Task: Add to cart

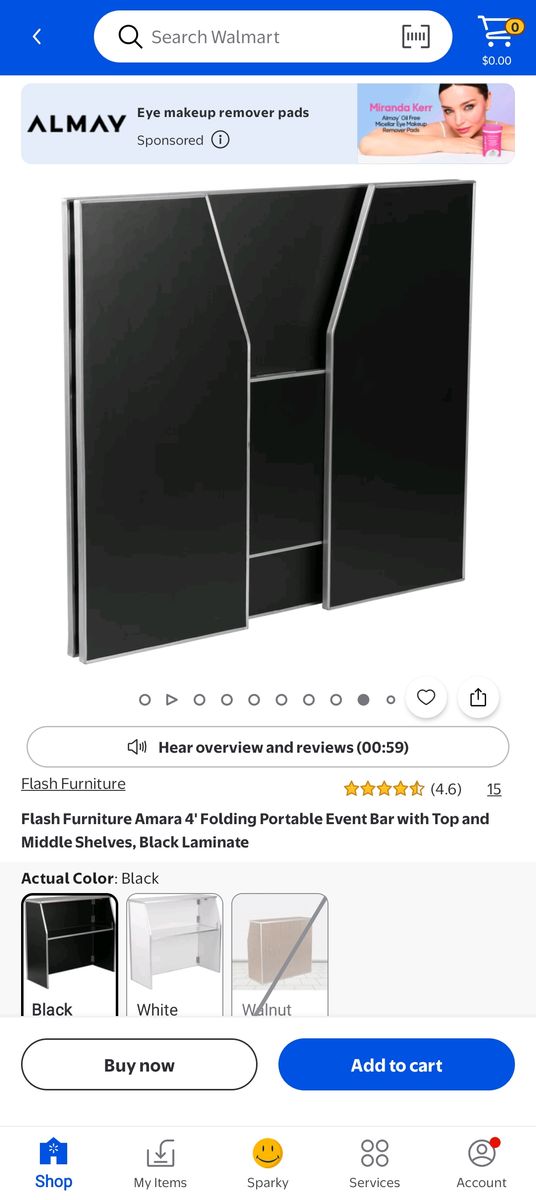Action: pos(397,1065)
